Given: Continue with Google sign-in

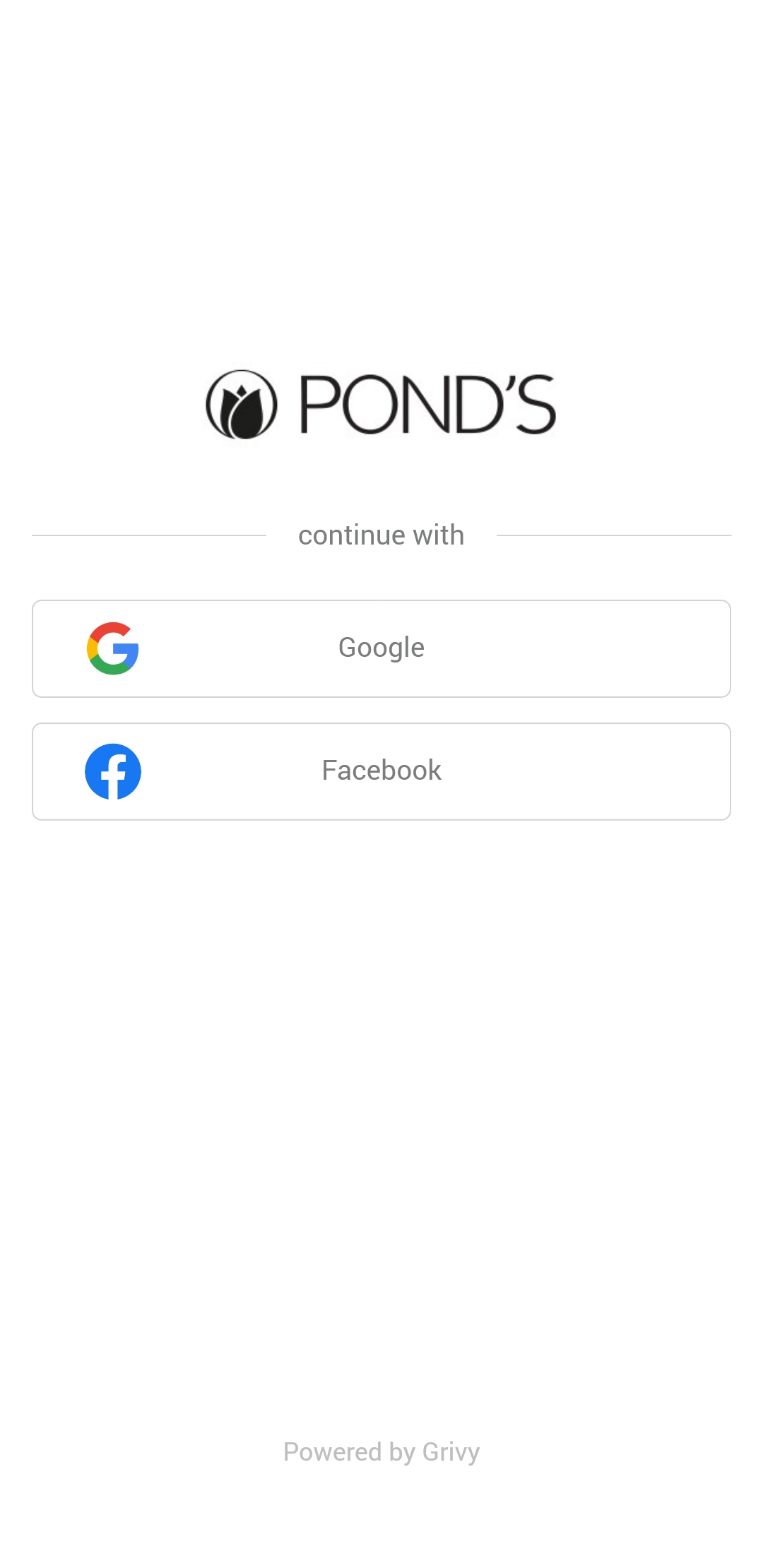Looking at the screenshot, I should (x=381, y=648).
